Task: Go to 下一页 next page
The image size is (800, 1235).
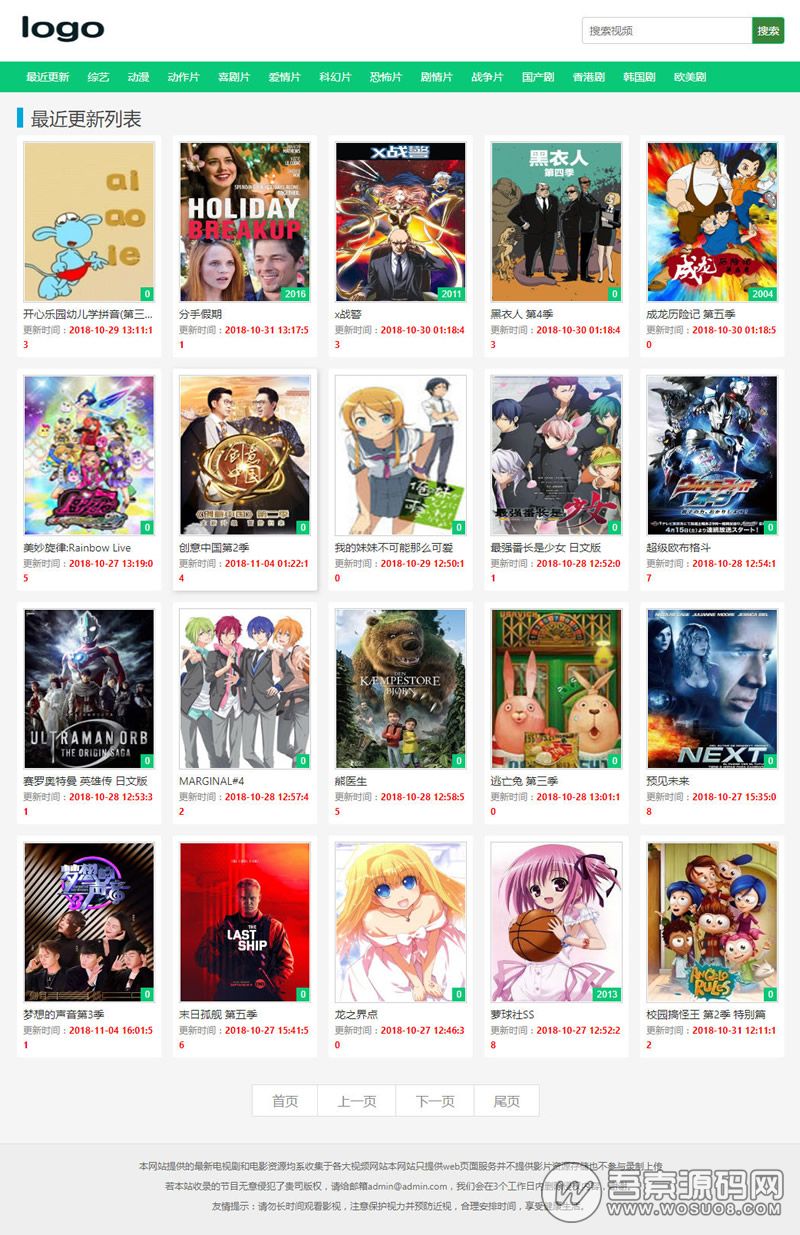Action: [x=435, y=1101]
